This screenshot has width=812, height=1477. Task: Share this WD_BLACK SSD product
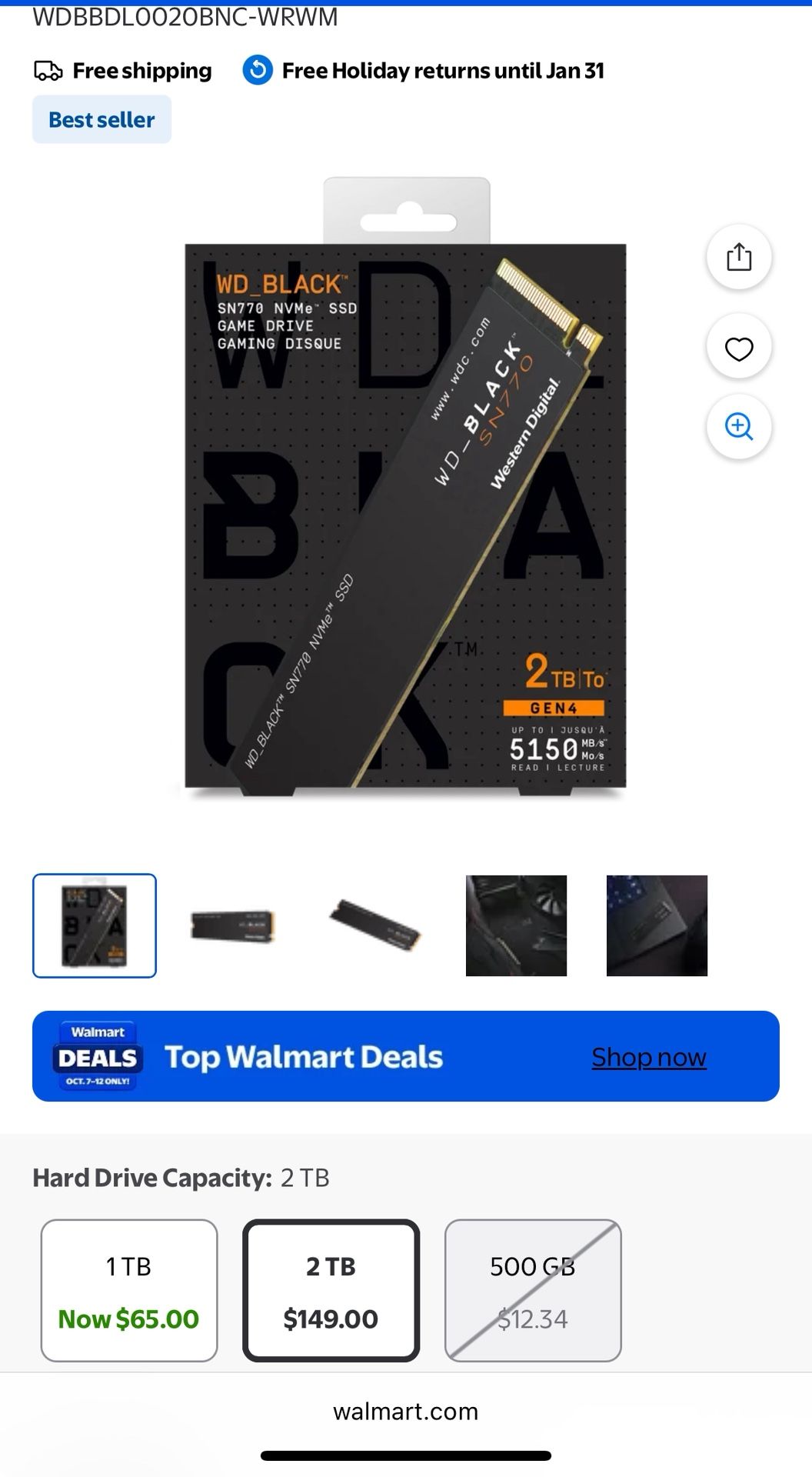coord(738,257)
